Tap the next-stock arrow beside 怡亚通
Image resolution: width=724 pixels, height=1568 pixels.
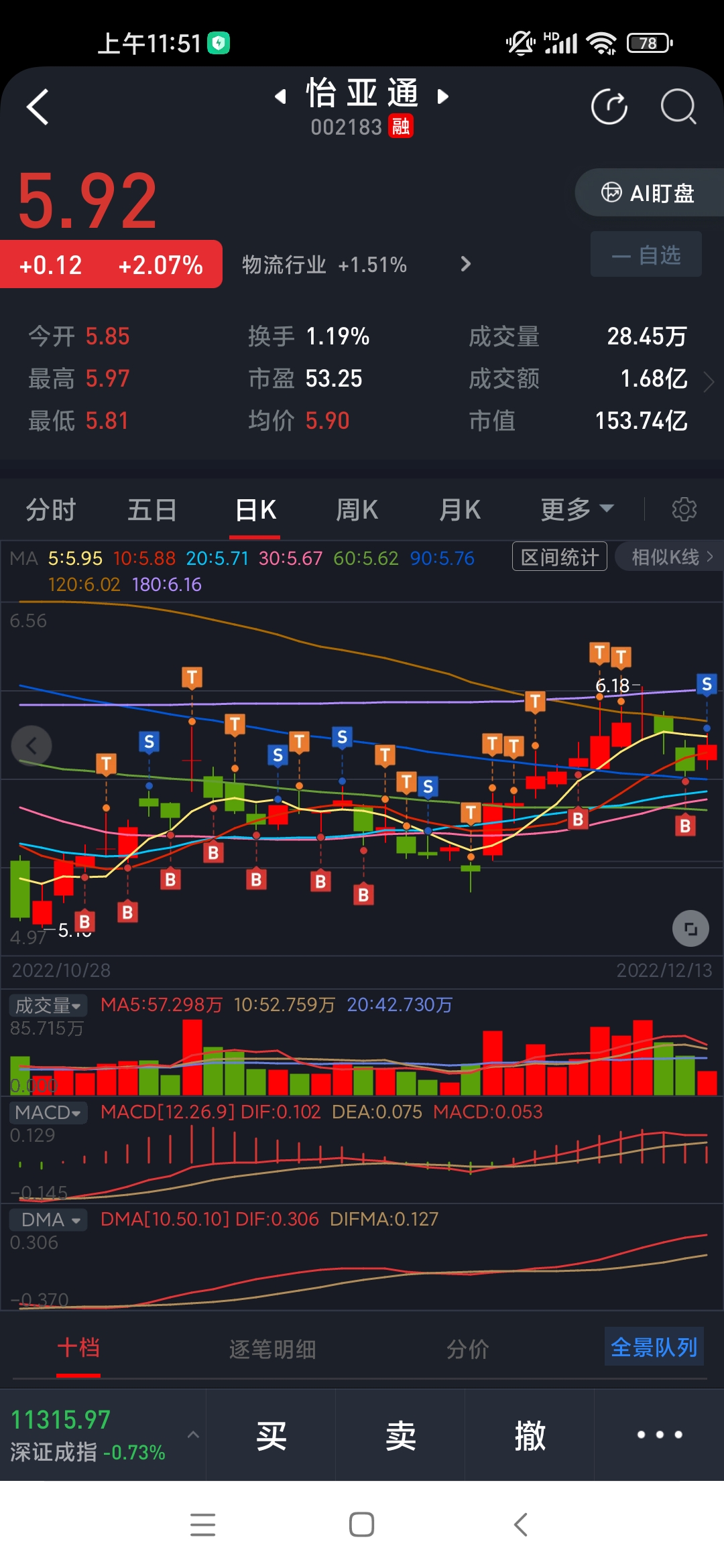click(x=443, y=96)
